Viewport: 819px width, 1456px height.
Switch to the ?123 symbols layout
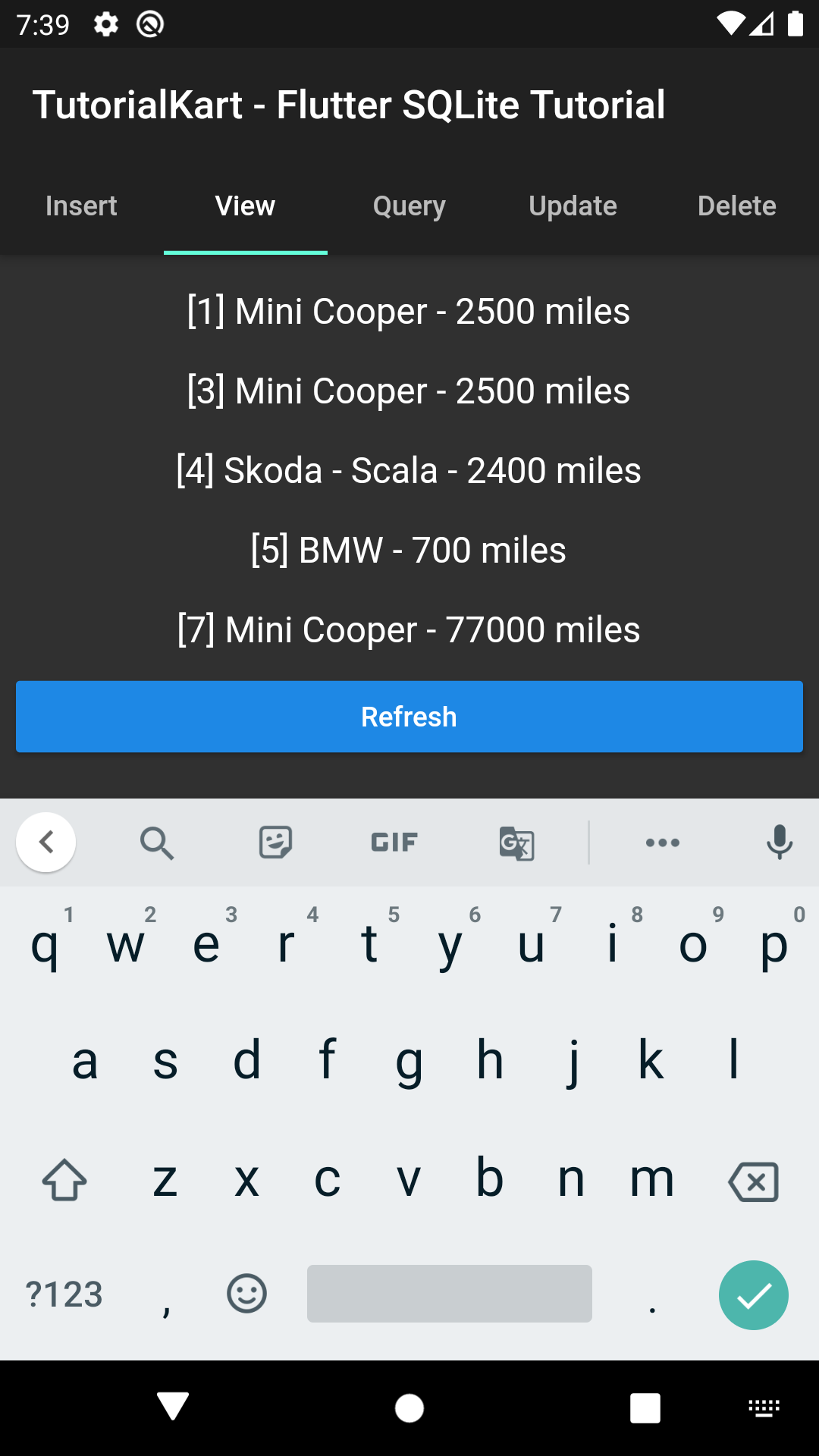[x=64, y=1294]
